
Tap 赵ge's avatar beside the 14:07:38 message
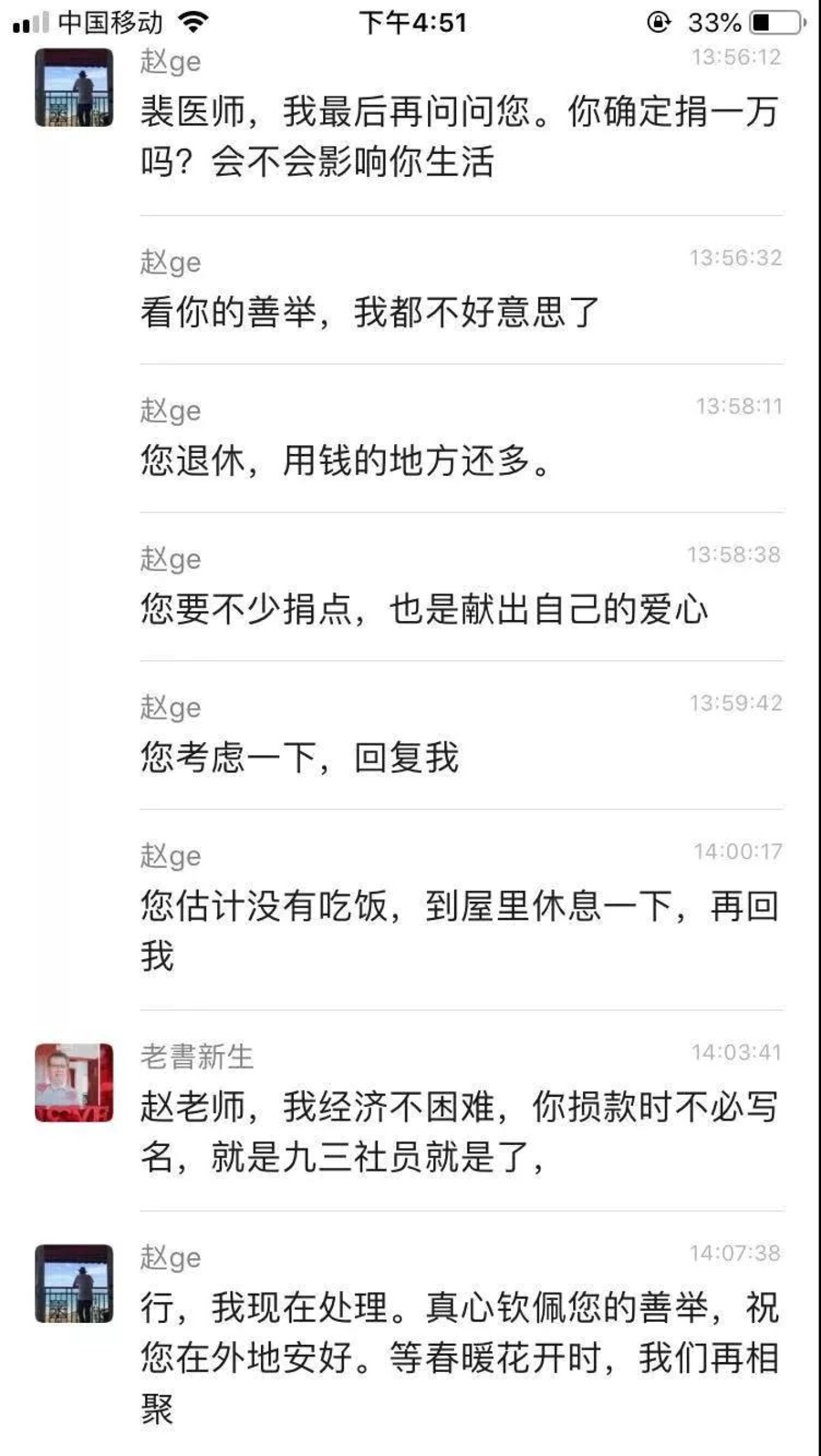pos(74,1283)
